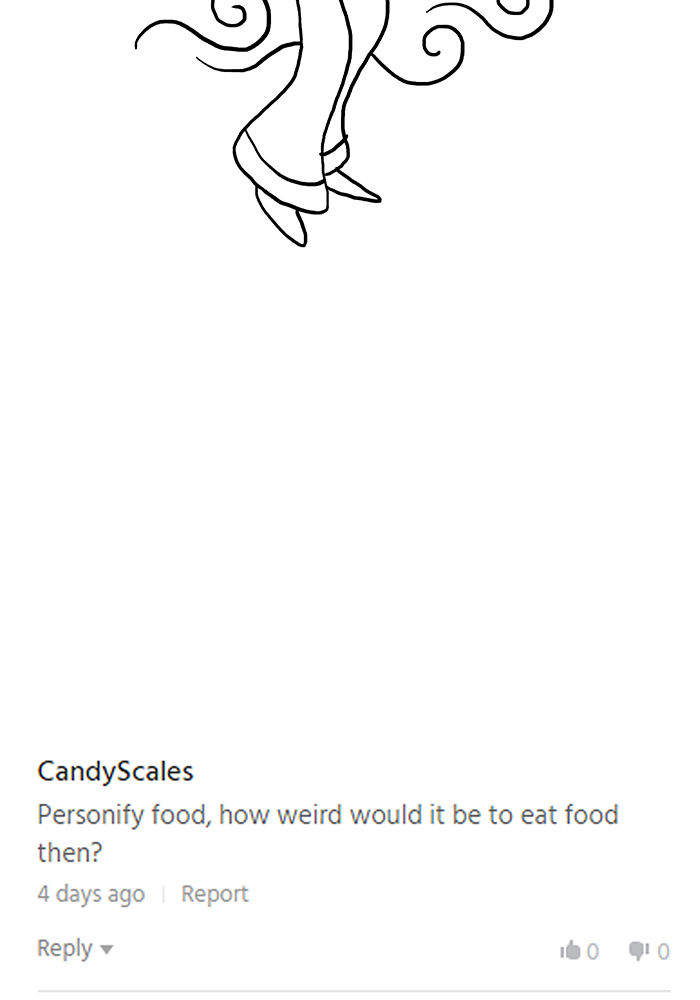700x1000 pixels.
Task: Report CandyScales' comment
Action: coord(214,893)
